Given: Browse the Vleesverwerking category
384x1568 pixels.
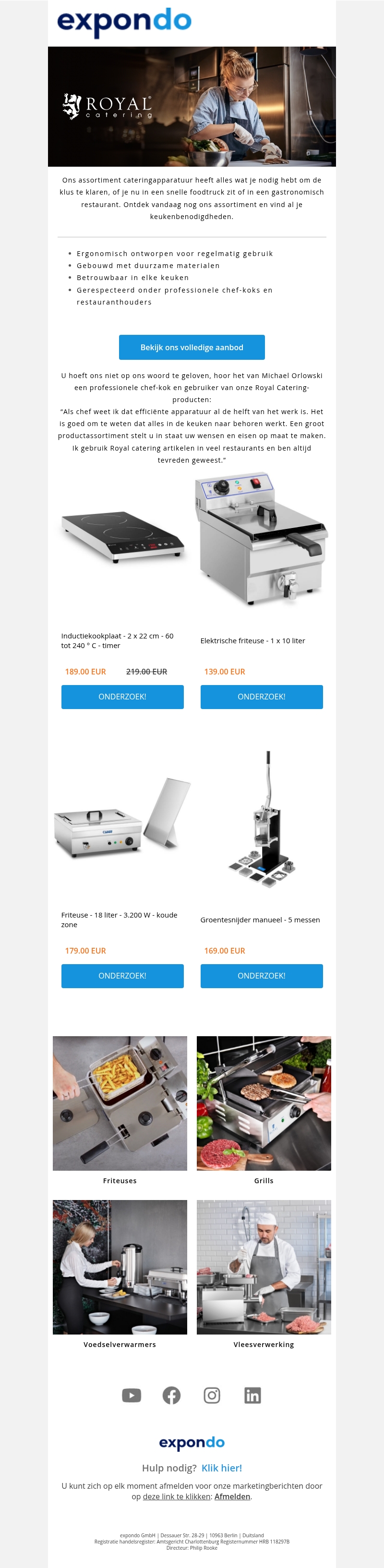Looking at the screenshot, I should click(264, 1267).
